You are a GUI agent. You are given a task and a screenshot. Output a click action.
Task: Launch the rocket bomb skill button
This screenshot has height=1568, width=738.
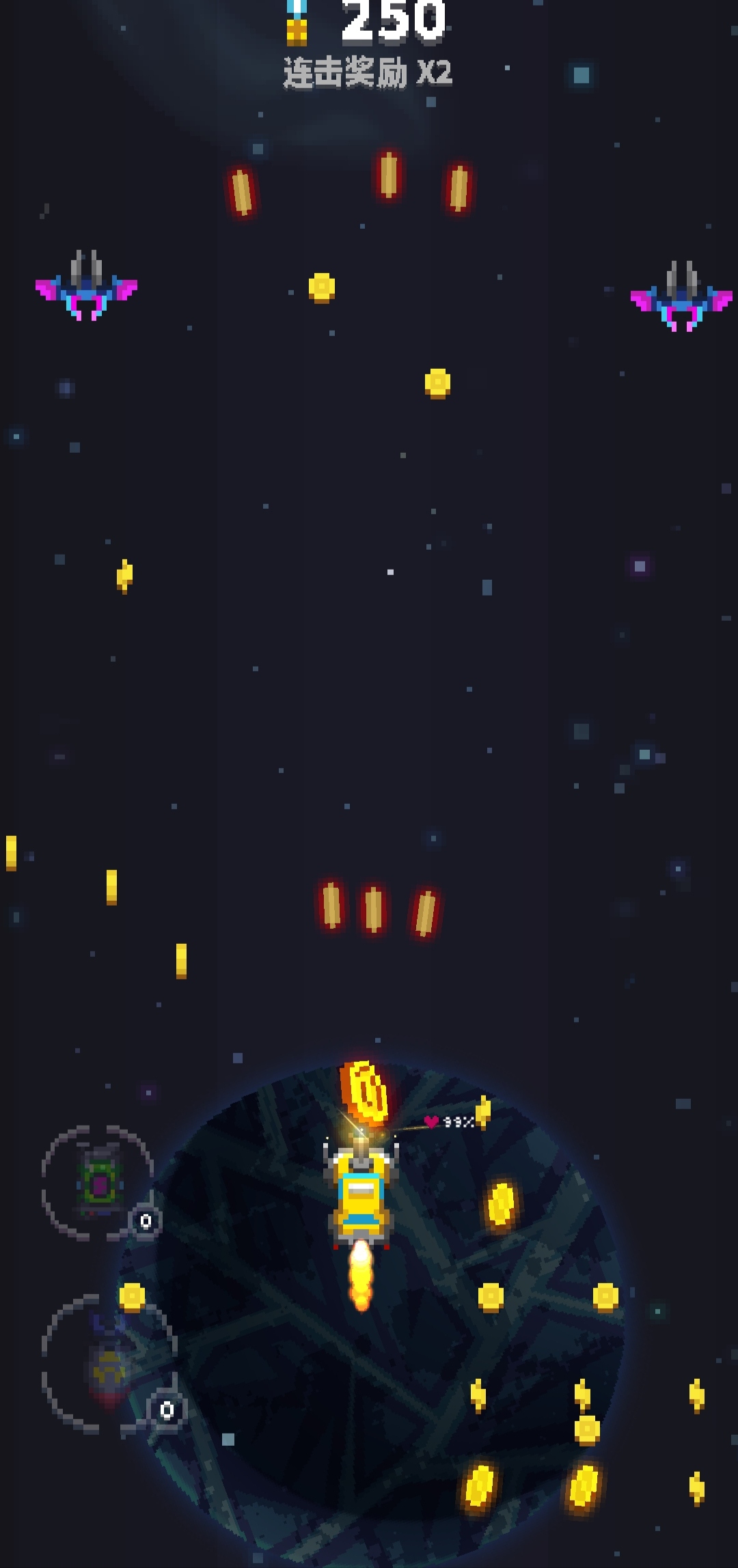[x=108, y=1364]
